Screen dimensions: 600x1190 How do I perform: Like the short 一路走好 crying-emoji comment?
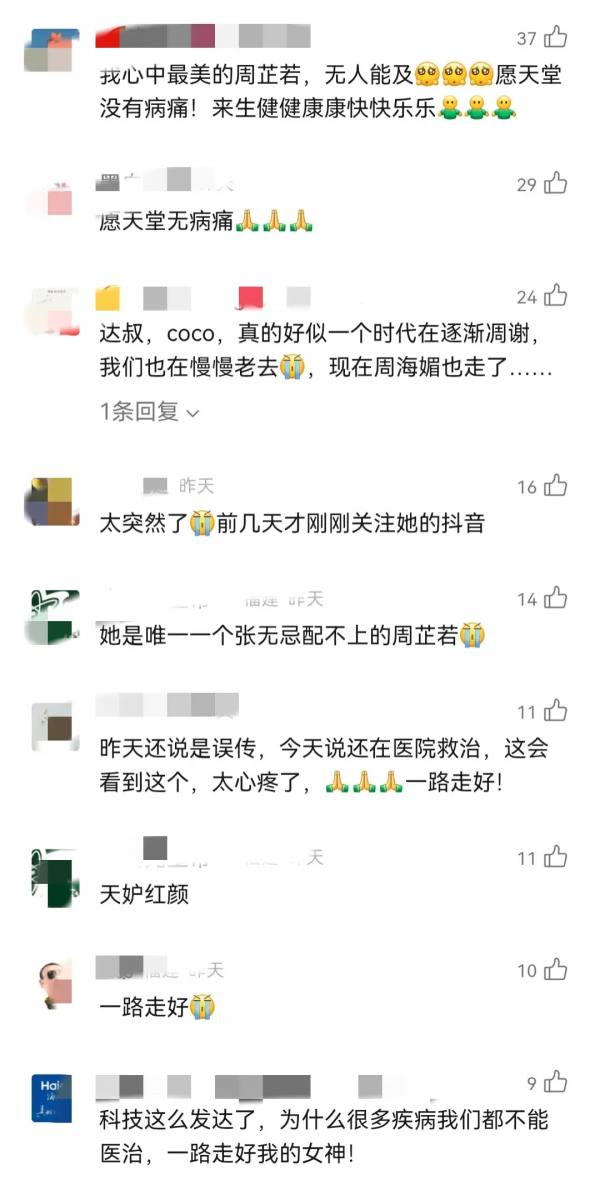(x=555, y=971)
